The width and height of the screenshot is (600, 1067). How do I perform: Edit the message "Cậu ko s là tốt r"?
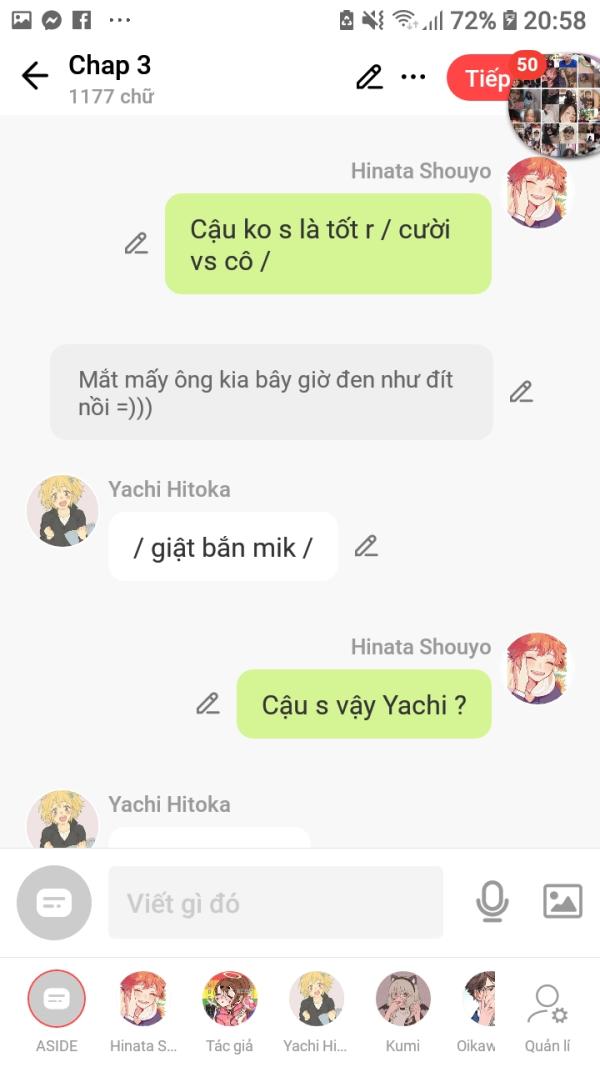click(137, 244)
